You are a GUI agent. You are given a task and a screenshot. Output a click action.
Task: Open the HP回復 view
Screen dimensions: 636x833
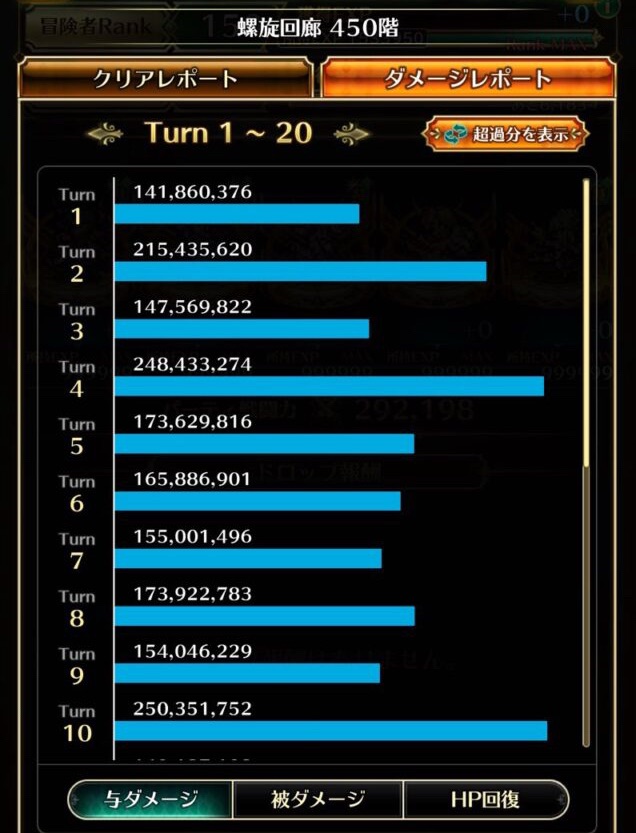tap(485, 799)
